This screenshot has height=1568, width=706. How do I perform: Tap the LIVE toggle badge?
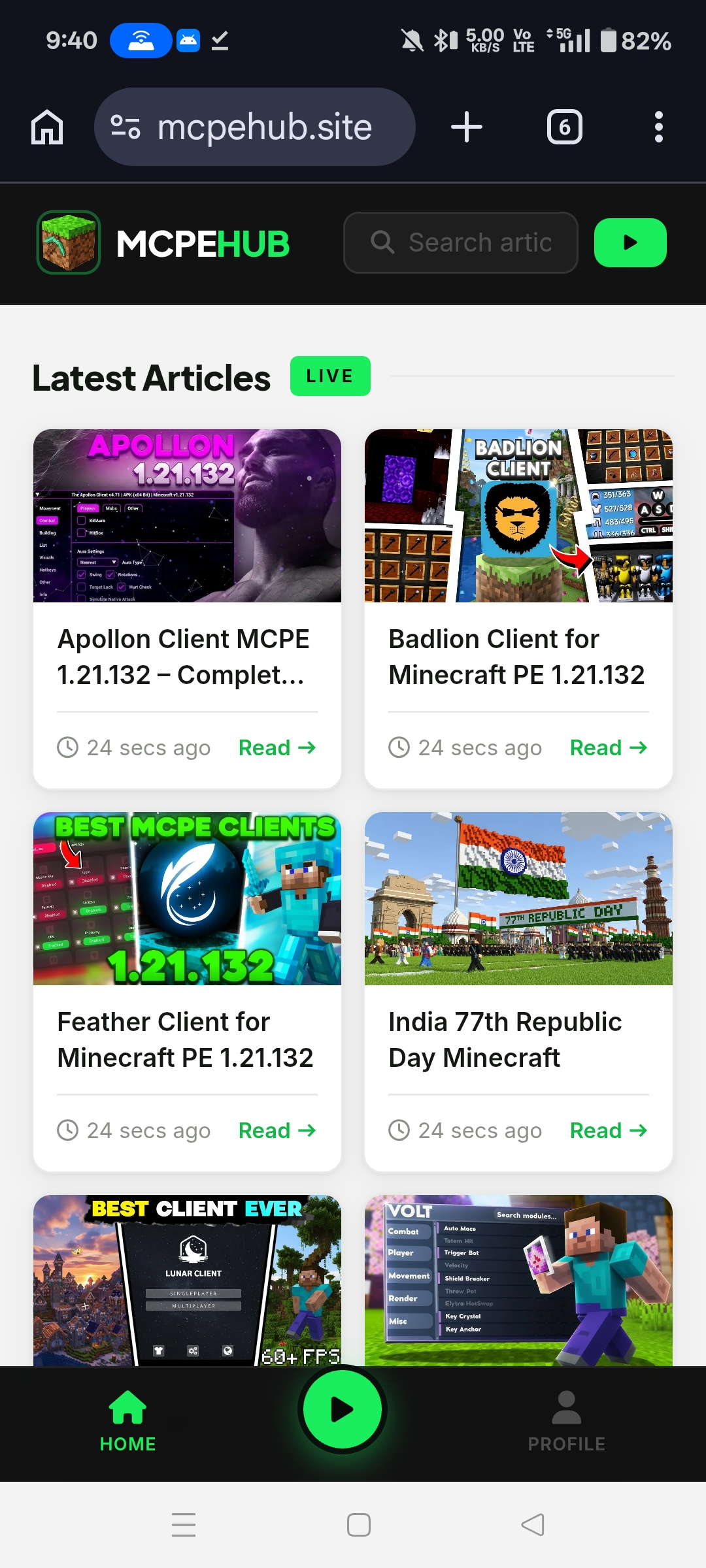click(x=330, y=376)
